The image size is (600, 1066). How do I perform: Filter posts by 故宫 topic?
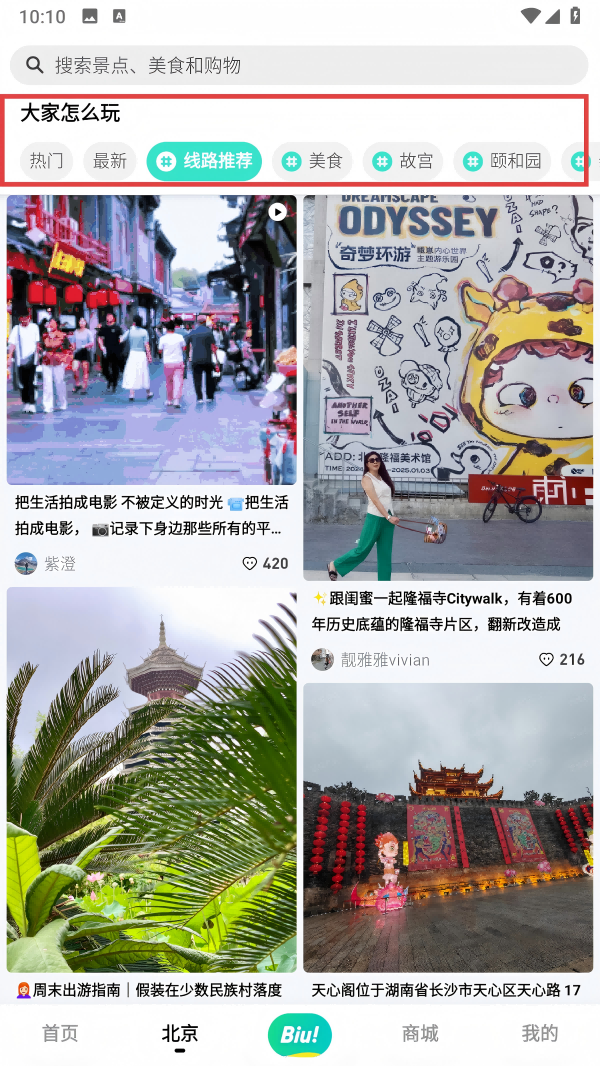click(x=402, y=161)
